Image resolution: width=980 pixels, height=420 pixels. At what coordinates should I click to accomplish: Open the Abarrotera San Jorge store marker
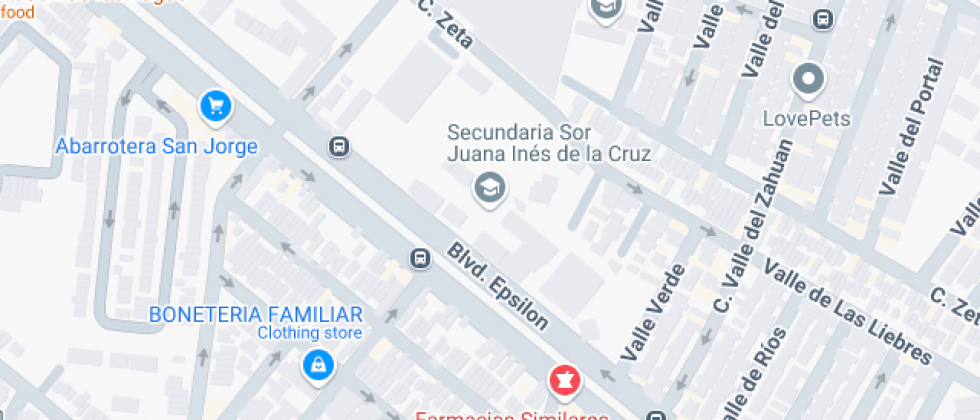point(216,105)
